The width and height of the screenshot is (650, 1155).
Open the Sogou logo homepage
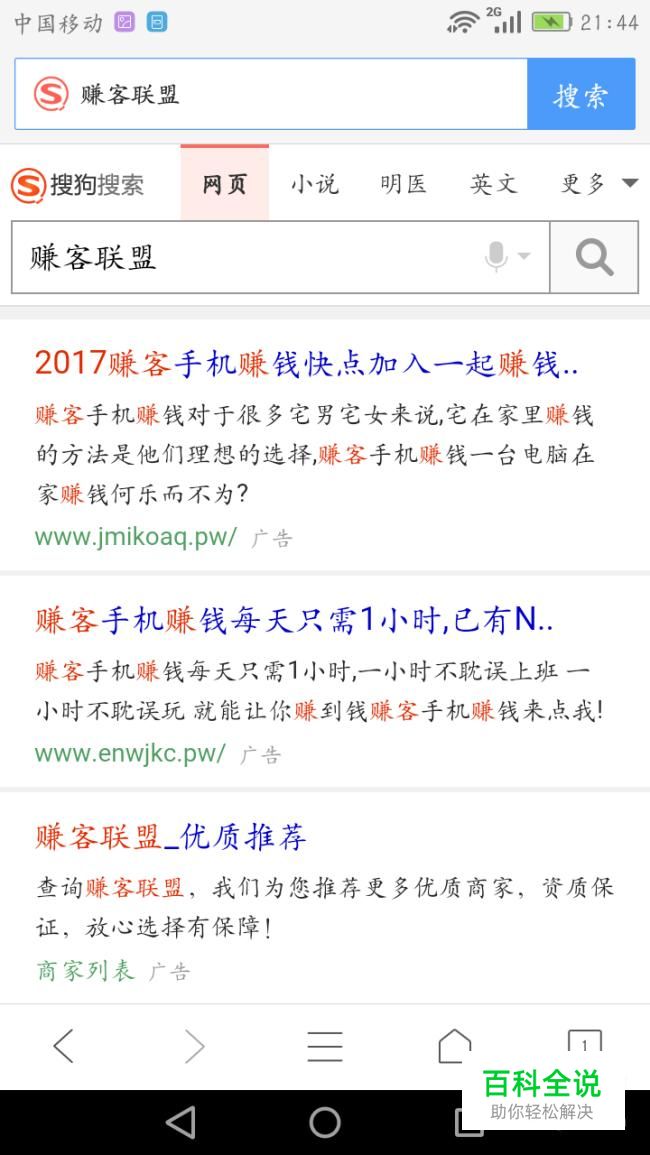click(x=78, y=184)
